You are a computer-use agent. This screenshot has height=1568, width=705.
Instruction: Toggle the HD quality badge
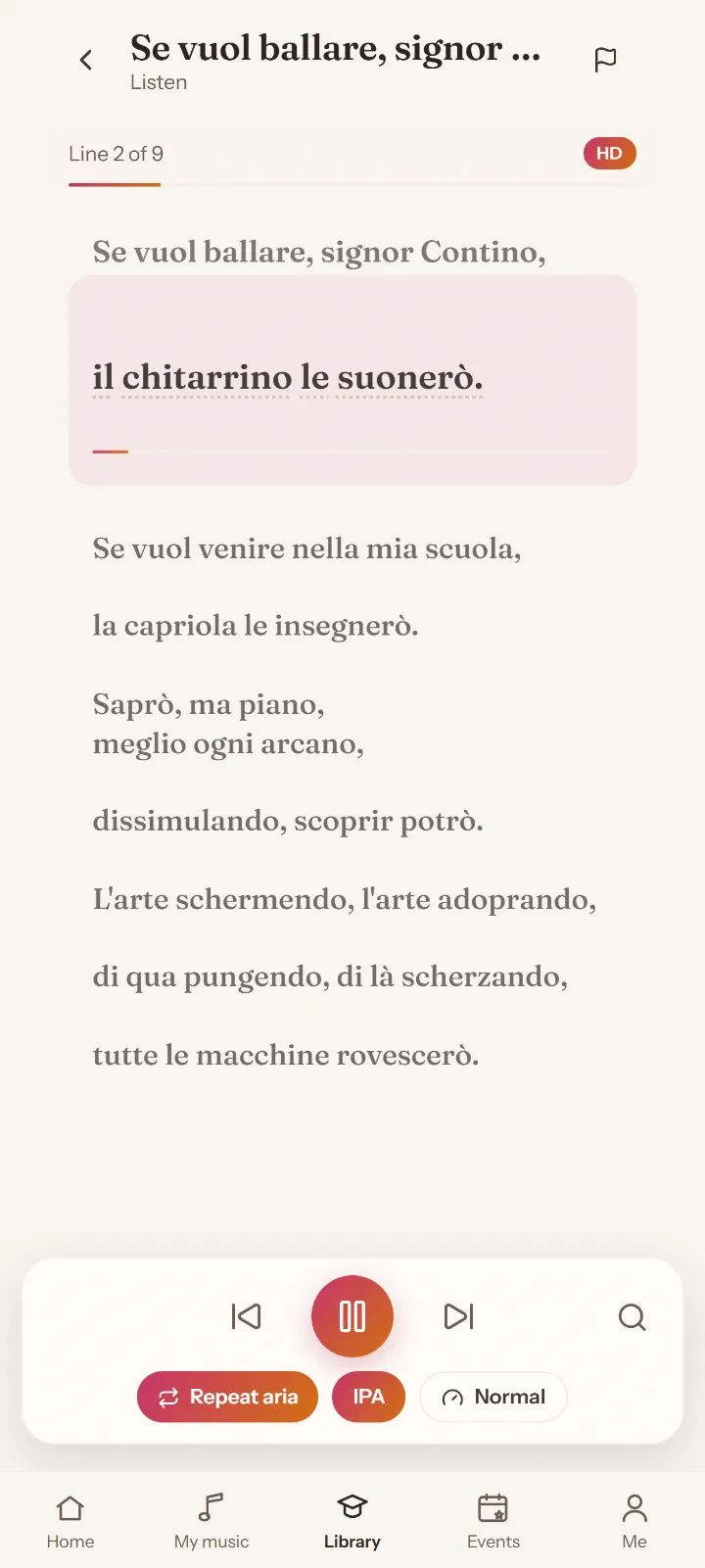coord(610,153)
